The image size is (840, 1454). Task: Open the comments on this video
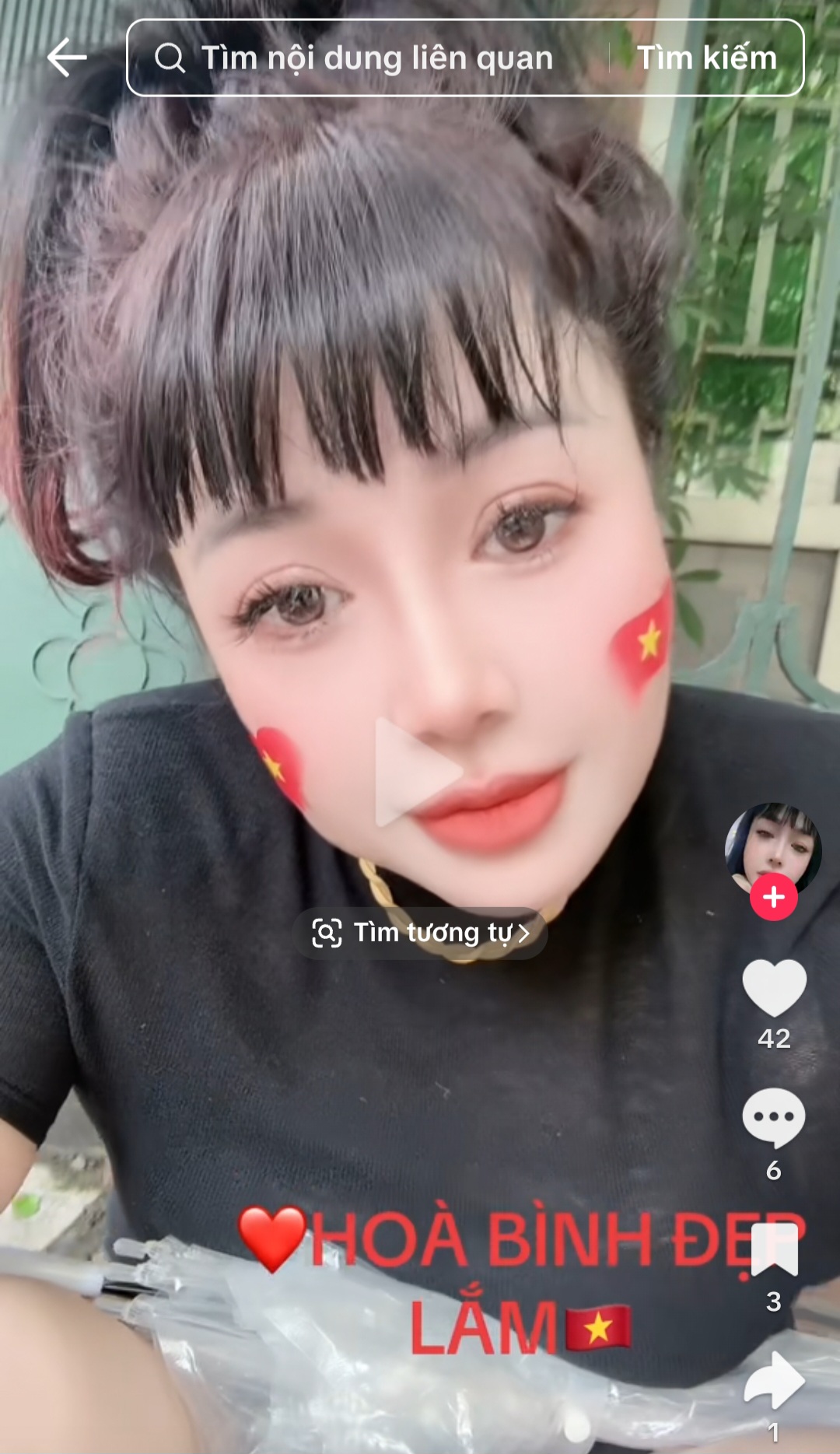point(773,1118)
